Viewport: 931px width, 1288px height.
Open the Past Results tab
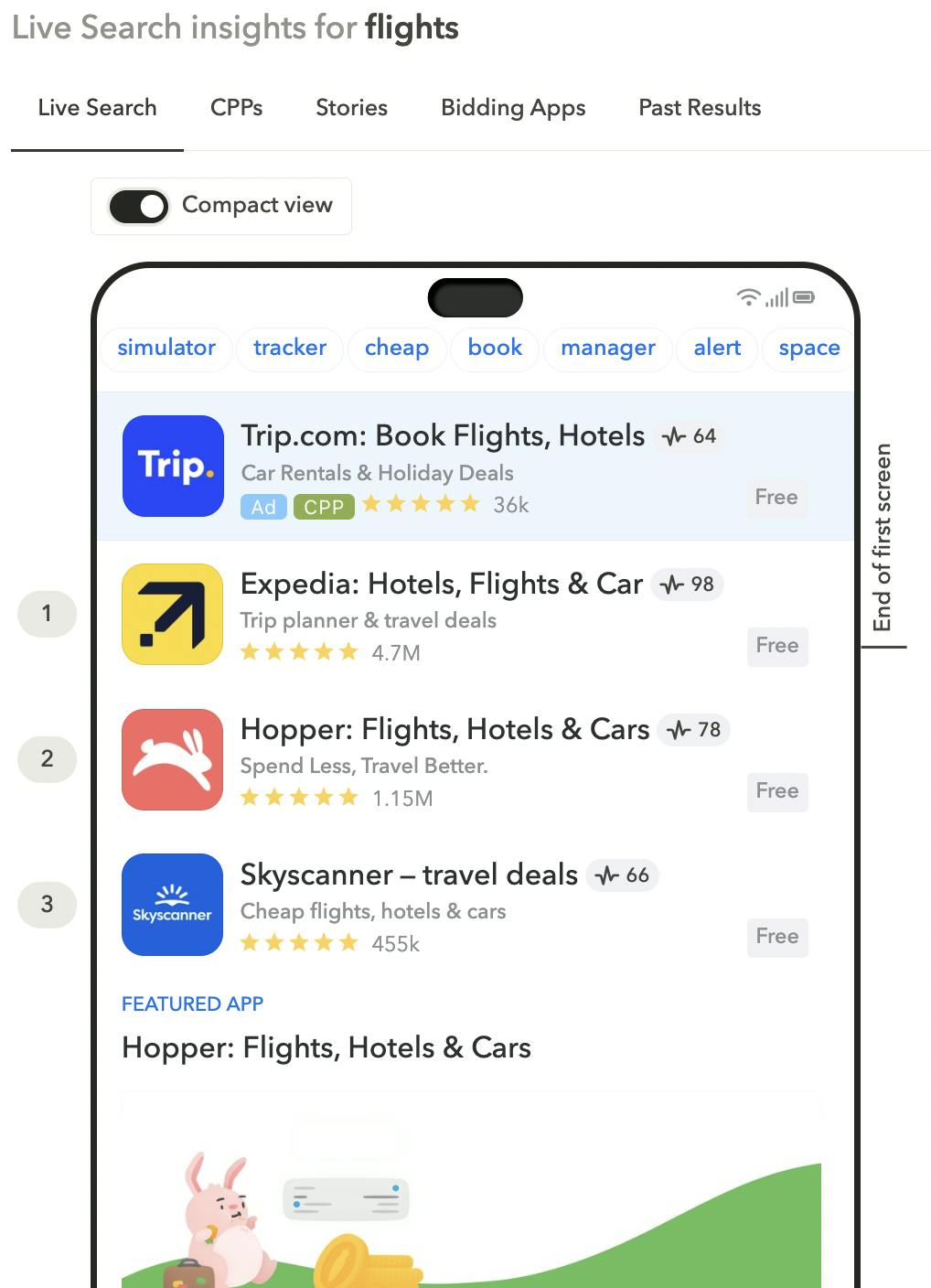coord(700,108)
